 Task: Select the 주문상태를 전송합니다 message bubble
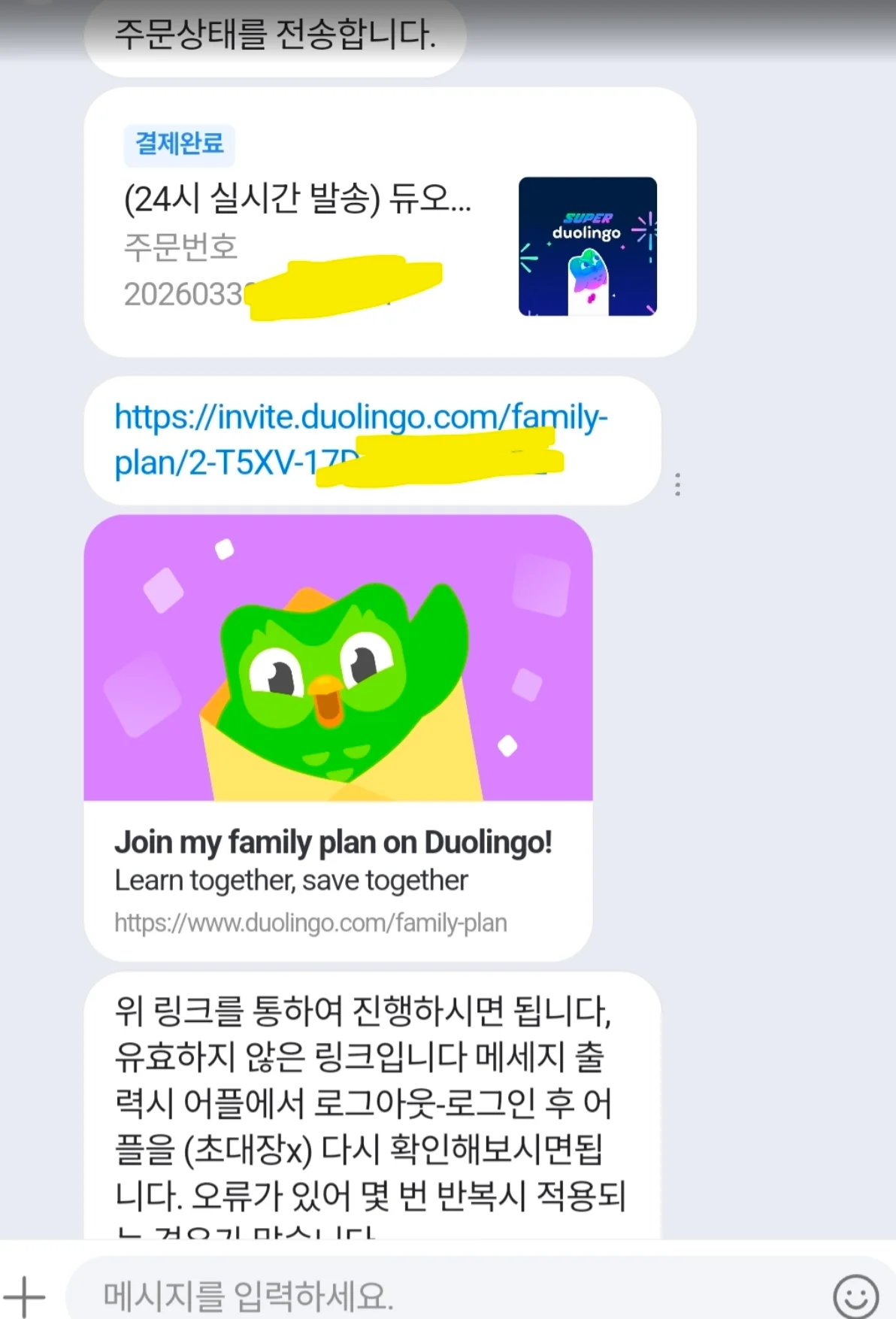[274, 35]
